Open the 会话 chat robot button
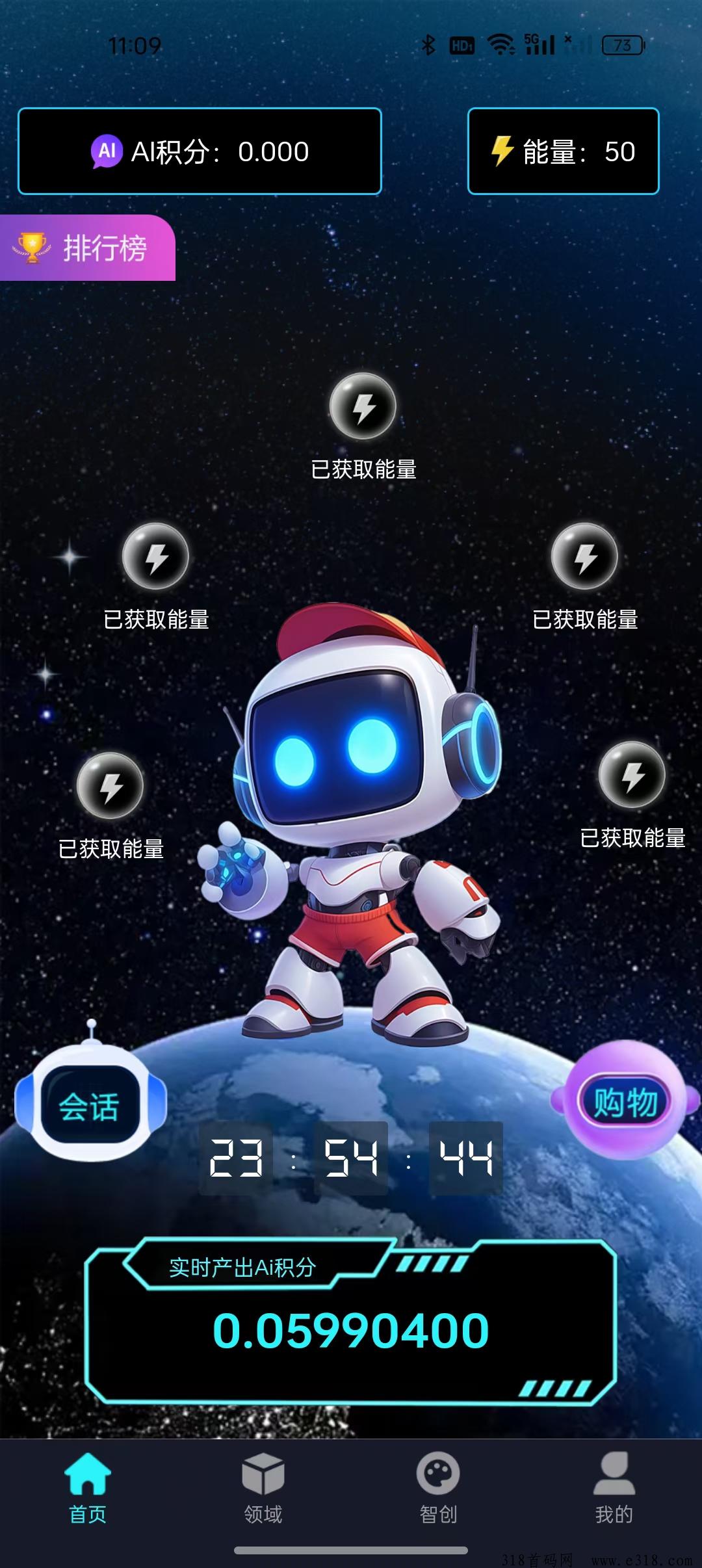Screen dimensions: 702x1568 [90, 1106]
